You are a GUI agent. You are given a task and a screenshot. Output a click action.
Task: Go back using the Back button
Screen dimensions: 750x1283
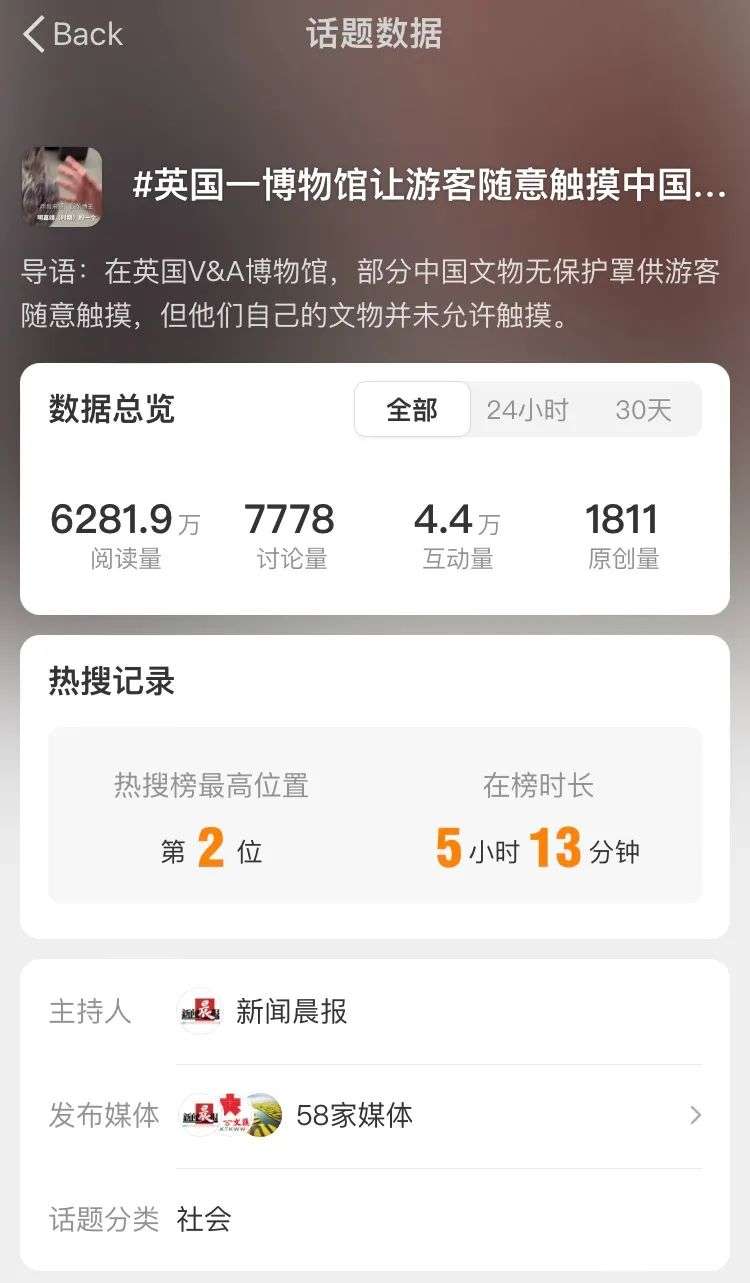72,34
